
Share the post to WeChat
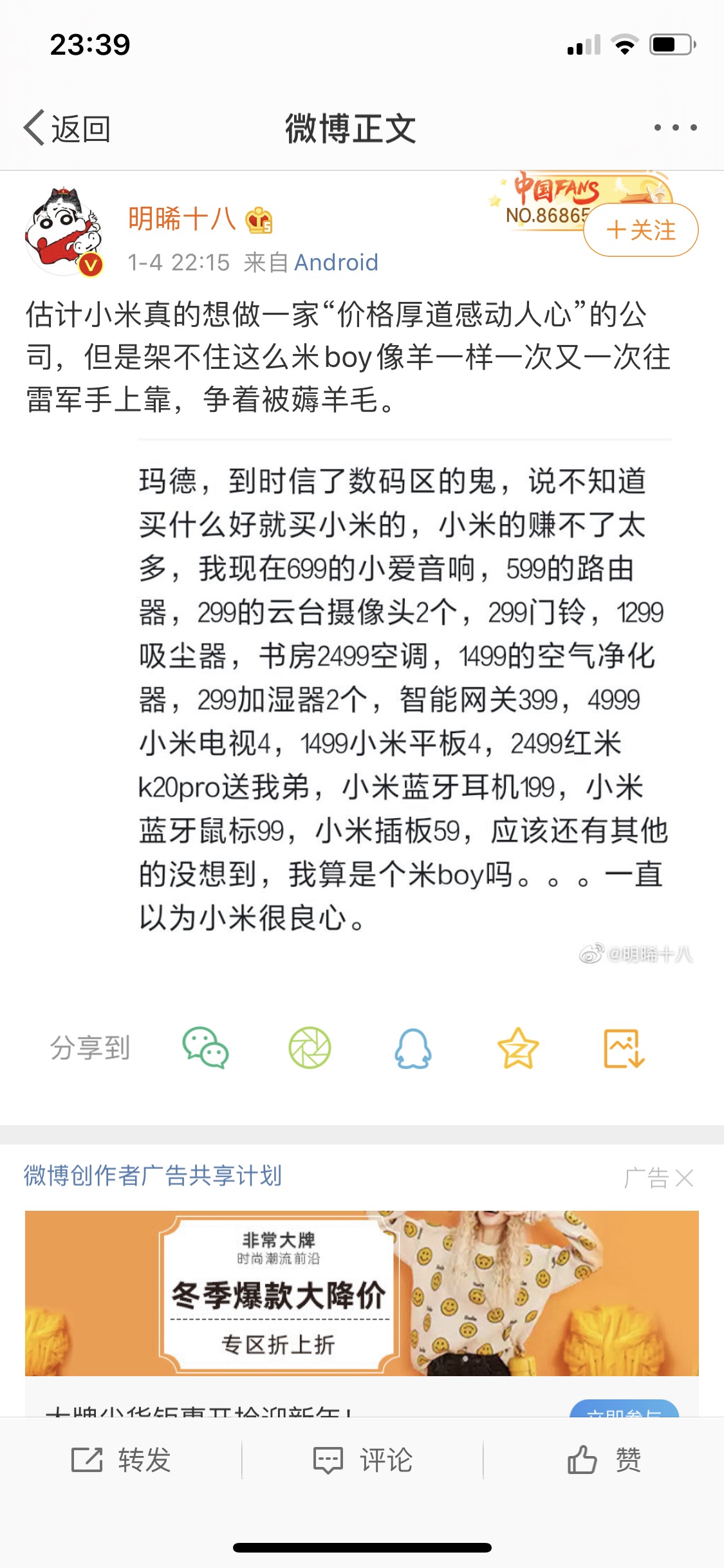(205, 1048)
